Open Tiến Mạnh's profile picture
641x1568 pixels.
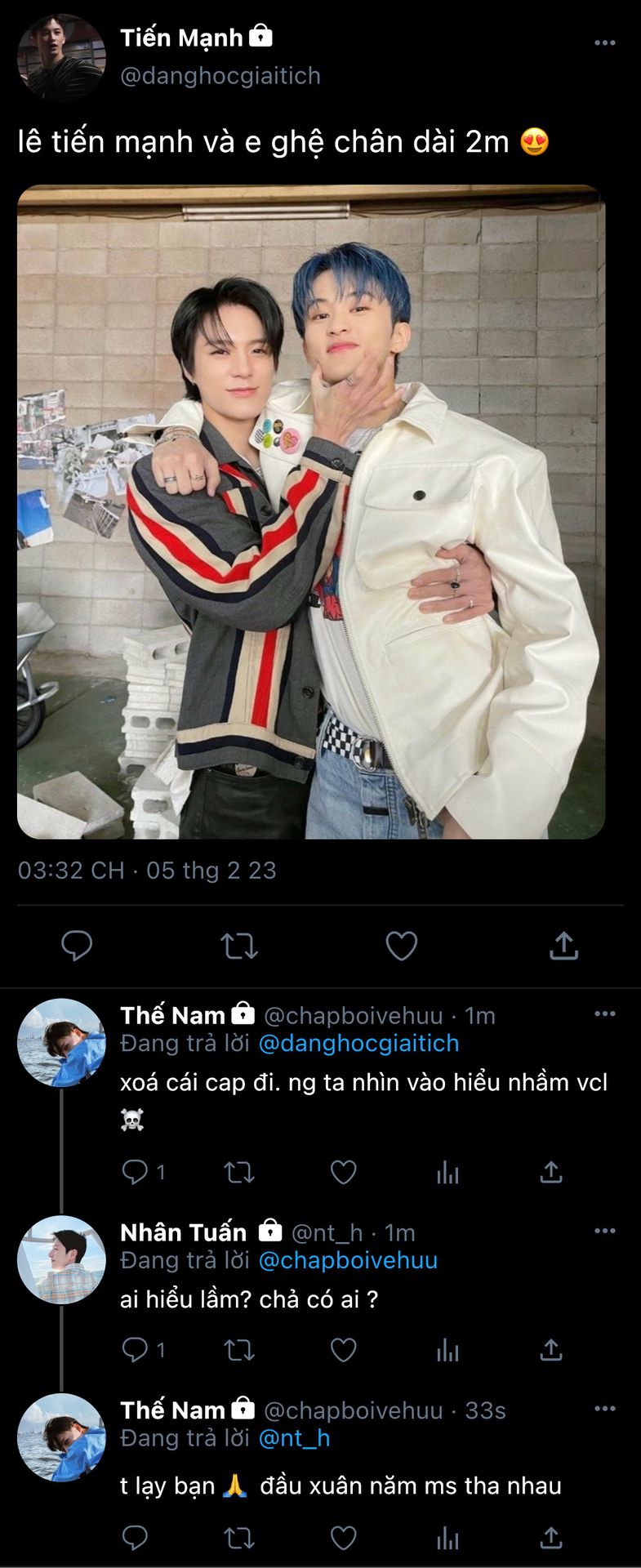coord(61,57)
